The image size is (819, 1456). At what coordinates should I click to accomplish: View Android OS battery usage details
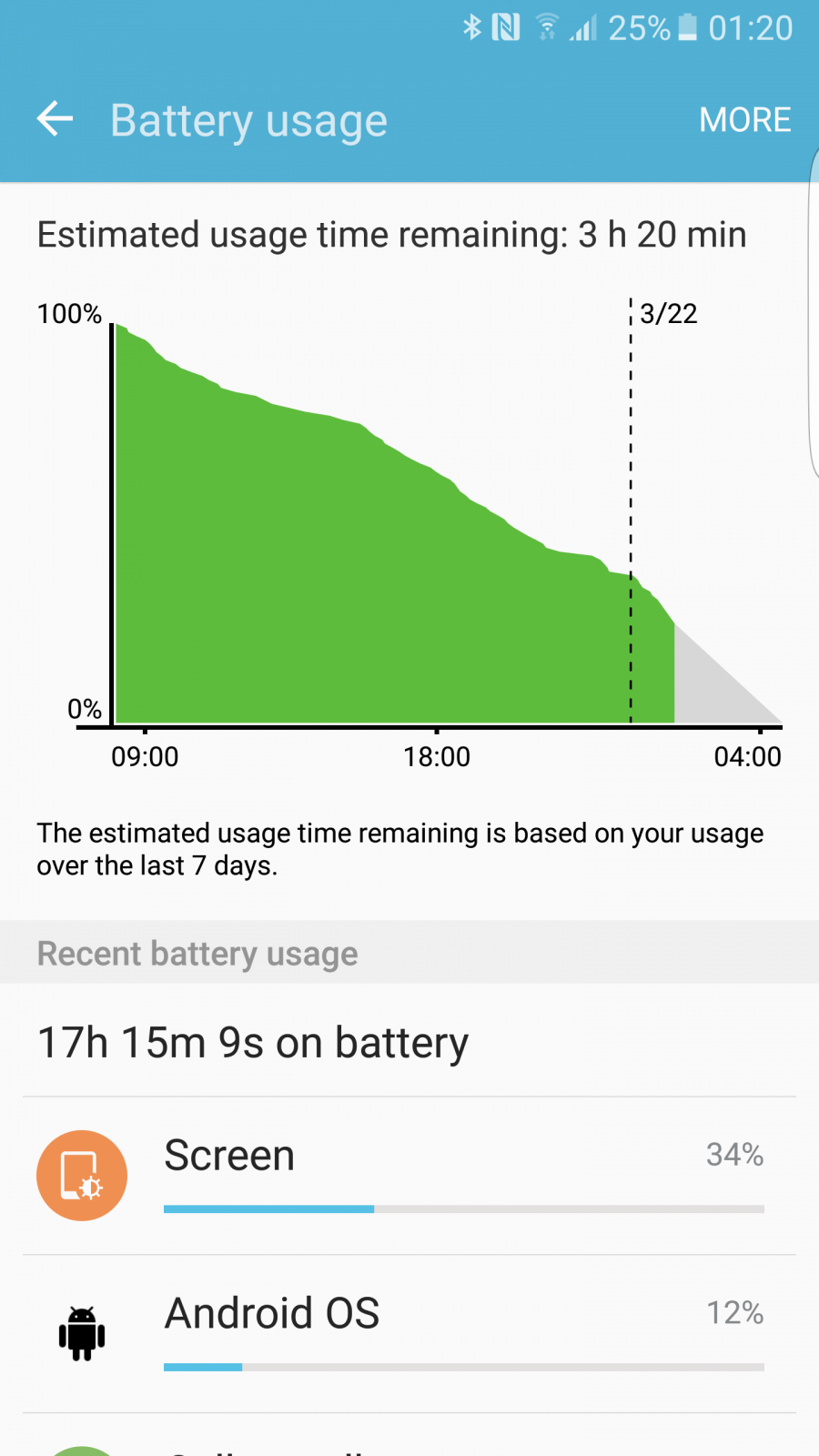tap(409, 1334)
